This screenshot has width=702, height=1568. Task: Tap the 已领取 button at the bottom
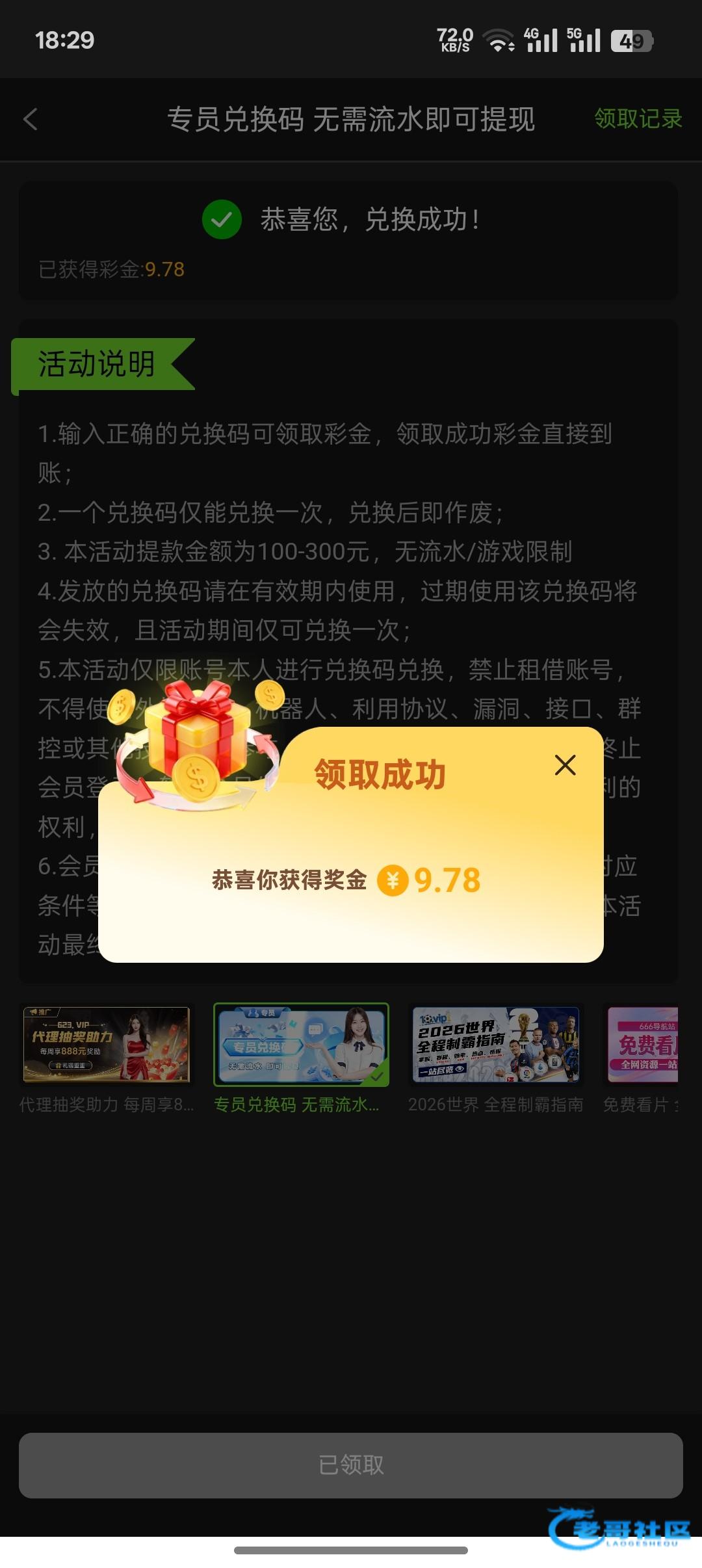pyautogui.click(x=351, y=1465)
